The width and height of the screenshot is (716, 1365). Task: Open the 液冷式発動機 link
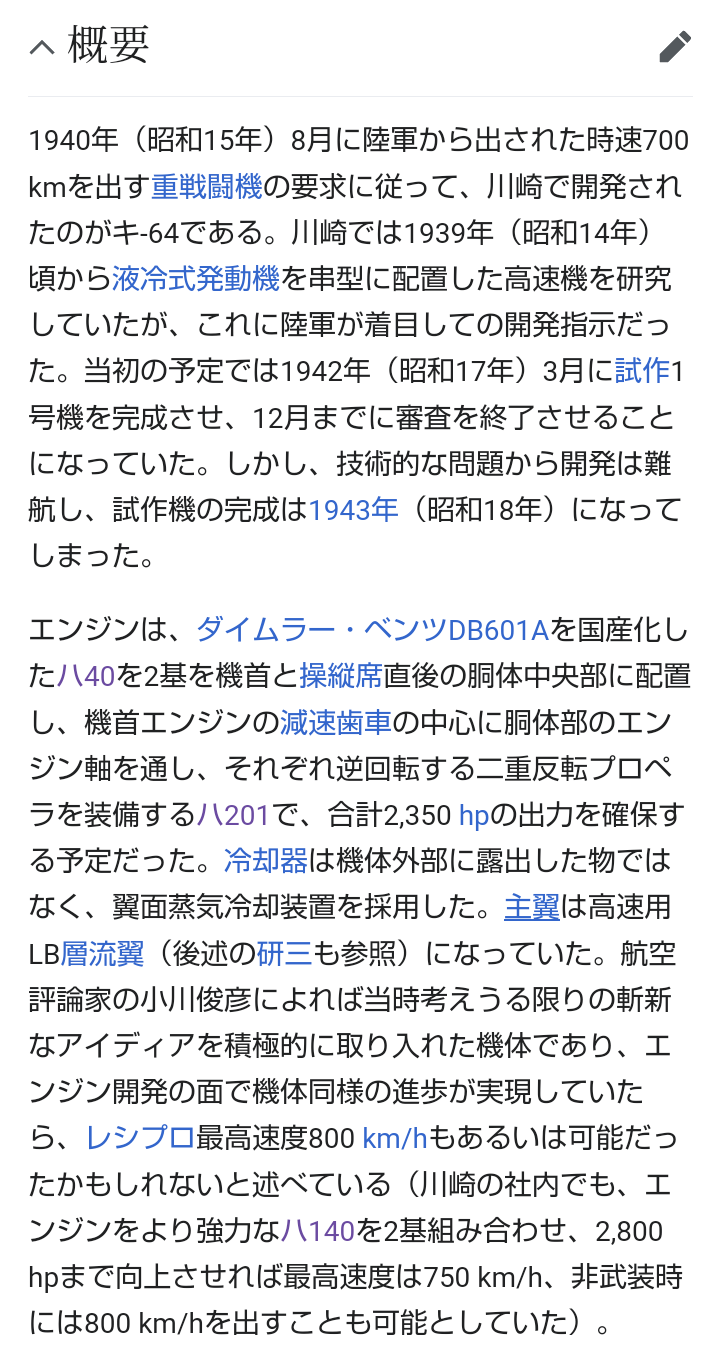(x=196, y=278)
